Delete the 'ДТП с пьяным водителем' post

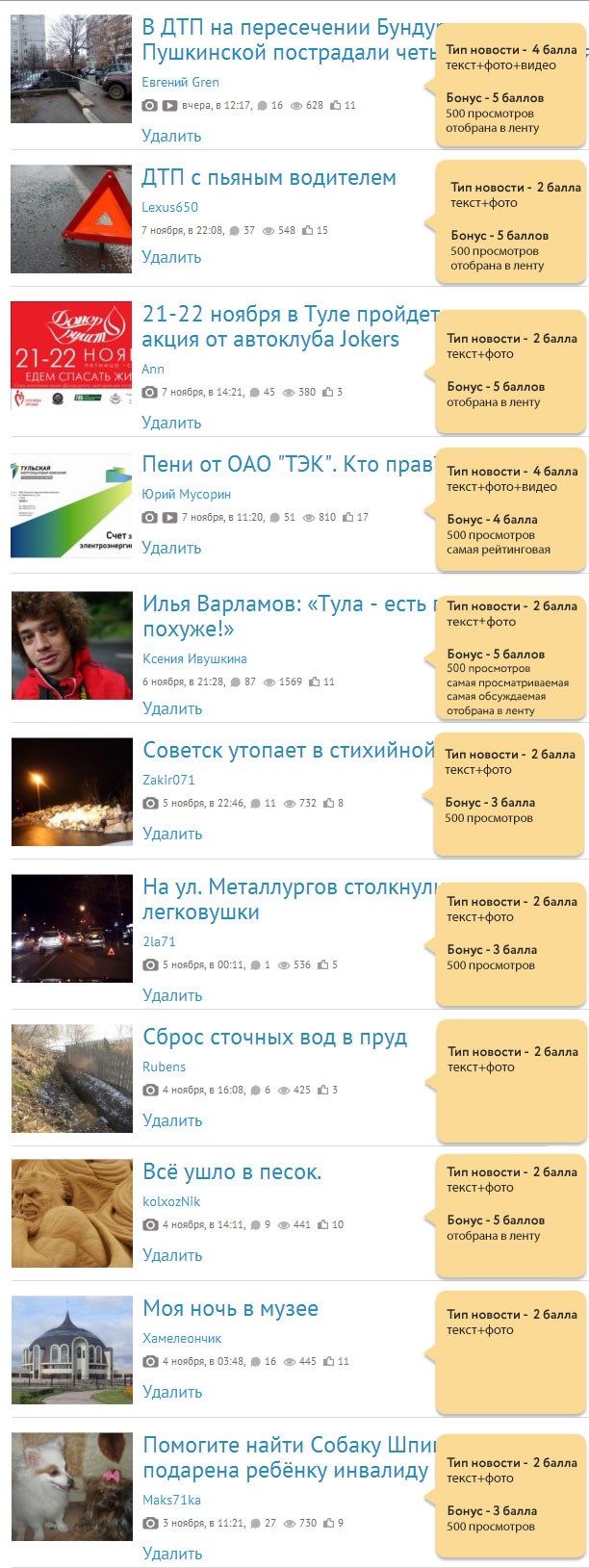pyautogui.click(x=171, y=257)
